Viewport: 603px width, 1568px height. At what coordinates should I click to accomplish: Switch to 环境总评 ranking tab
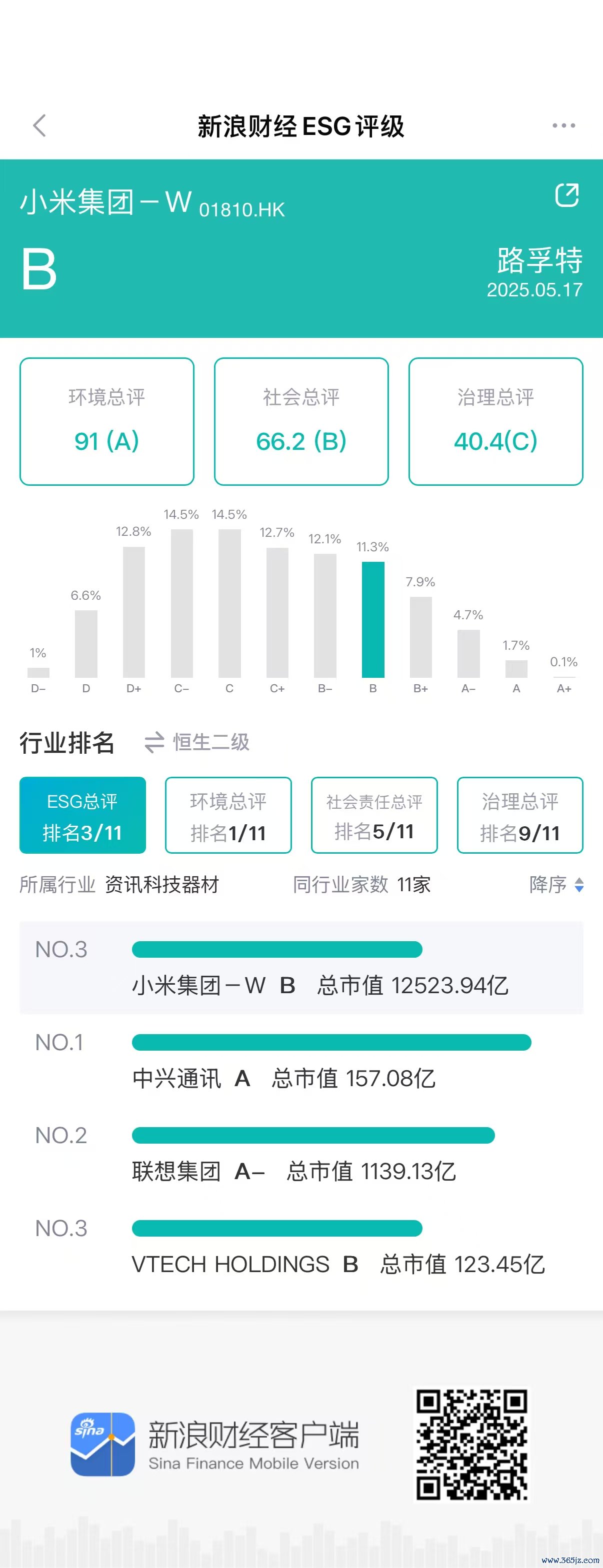228,815
